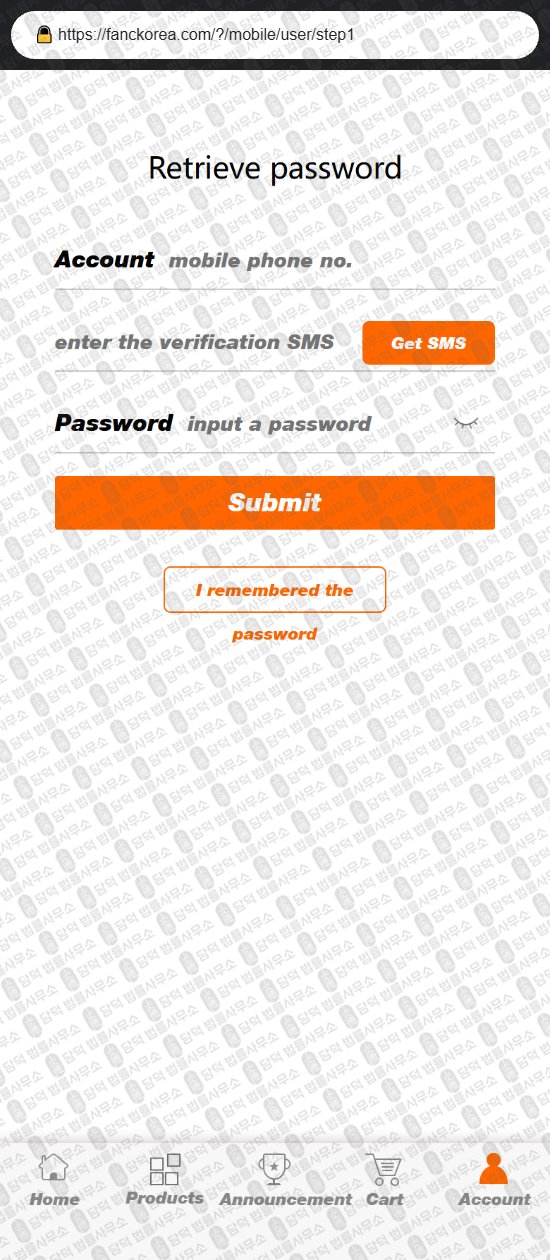Open the Announcement tab
The height and width of the screenshot is (1260, 550).
point(286,1180)
